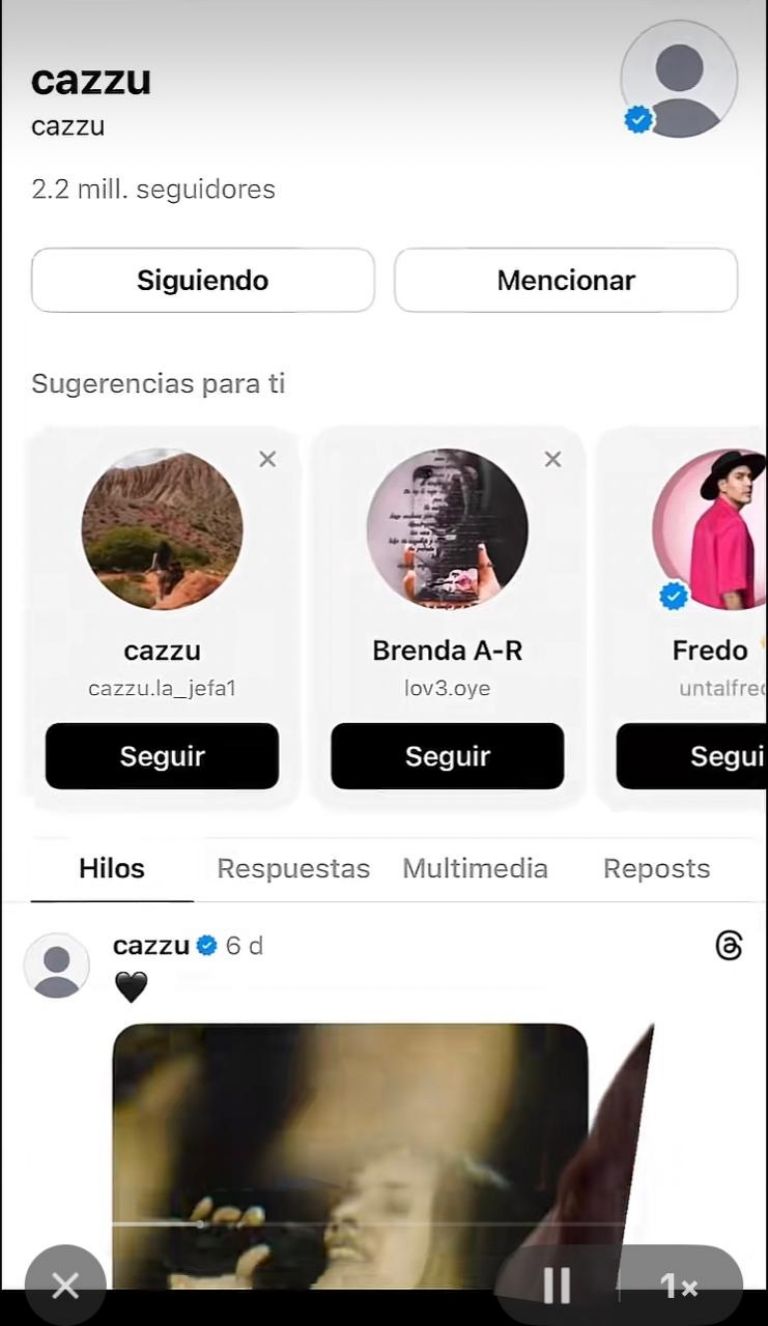The image size is (768, 1326).
Task: Close the floating video player
Action: point(65,1284)
